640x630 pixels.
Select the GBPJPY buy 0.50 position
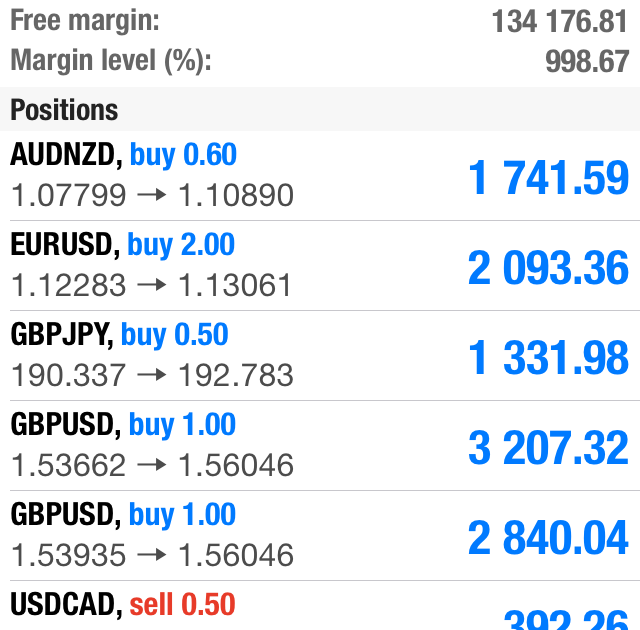pyautogui.click(x=320, y=356)
